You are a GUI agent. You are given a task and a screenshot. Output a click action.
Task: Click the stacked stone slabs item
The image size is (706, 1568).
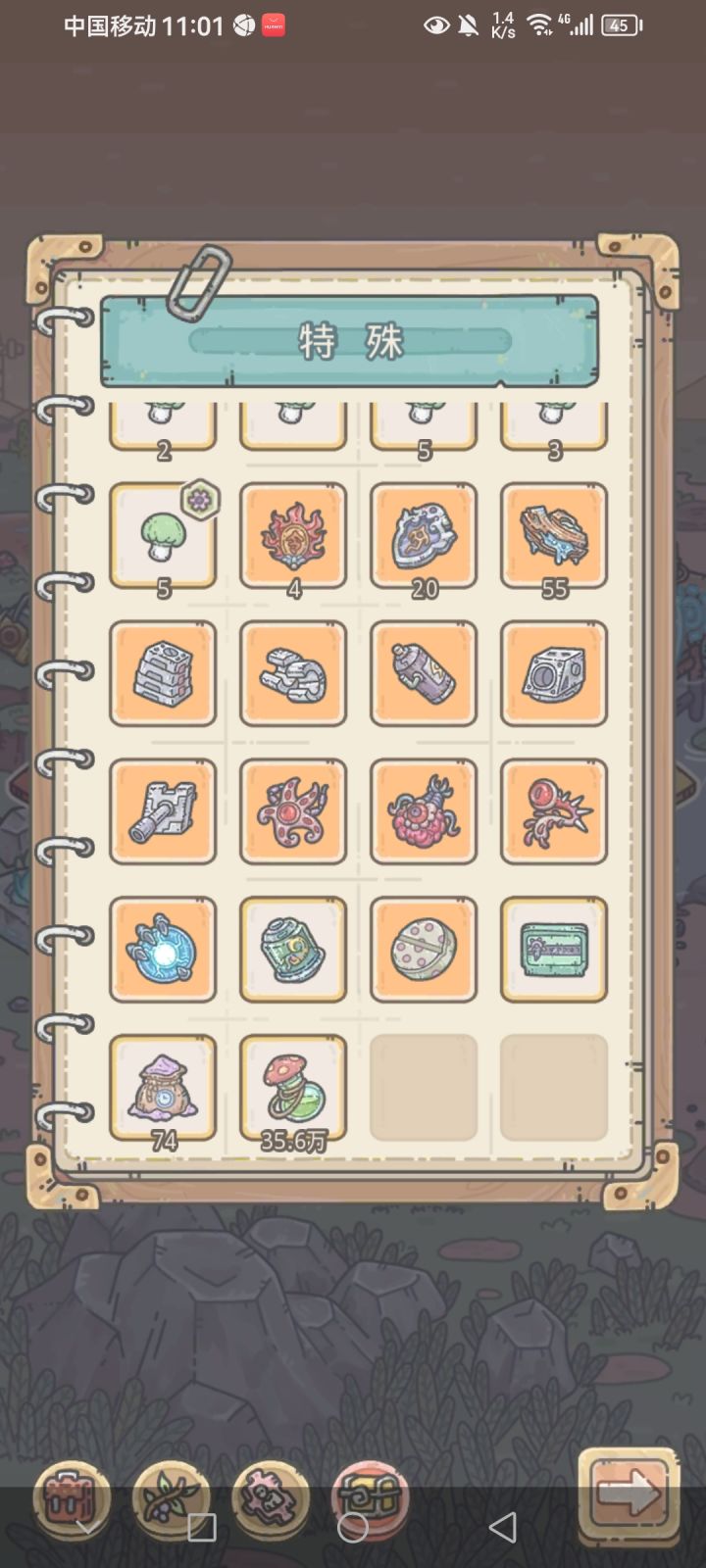(163, 674)
